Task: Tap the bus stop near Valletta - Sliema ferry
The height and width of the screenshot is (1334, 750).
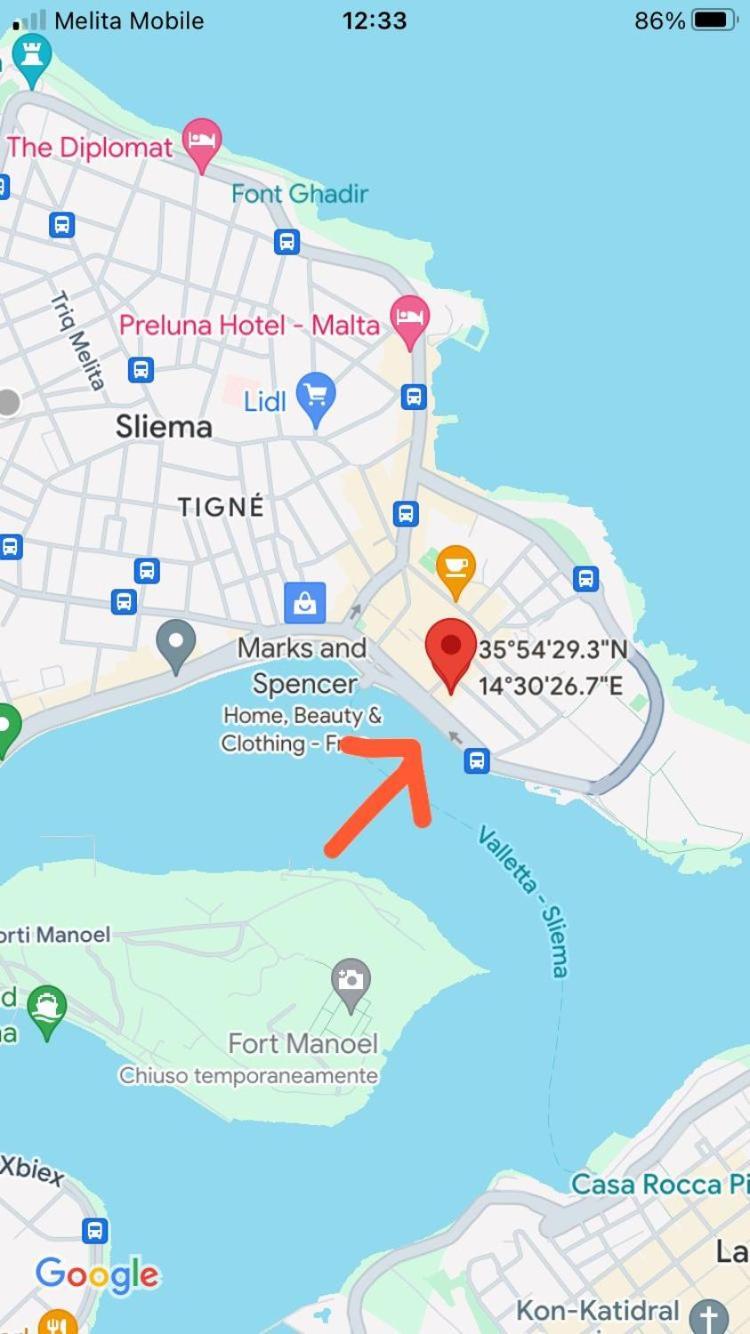Action: coord(477,761)
